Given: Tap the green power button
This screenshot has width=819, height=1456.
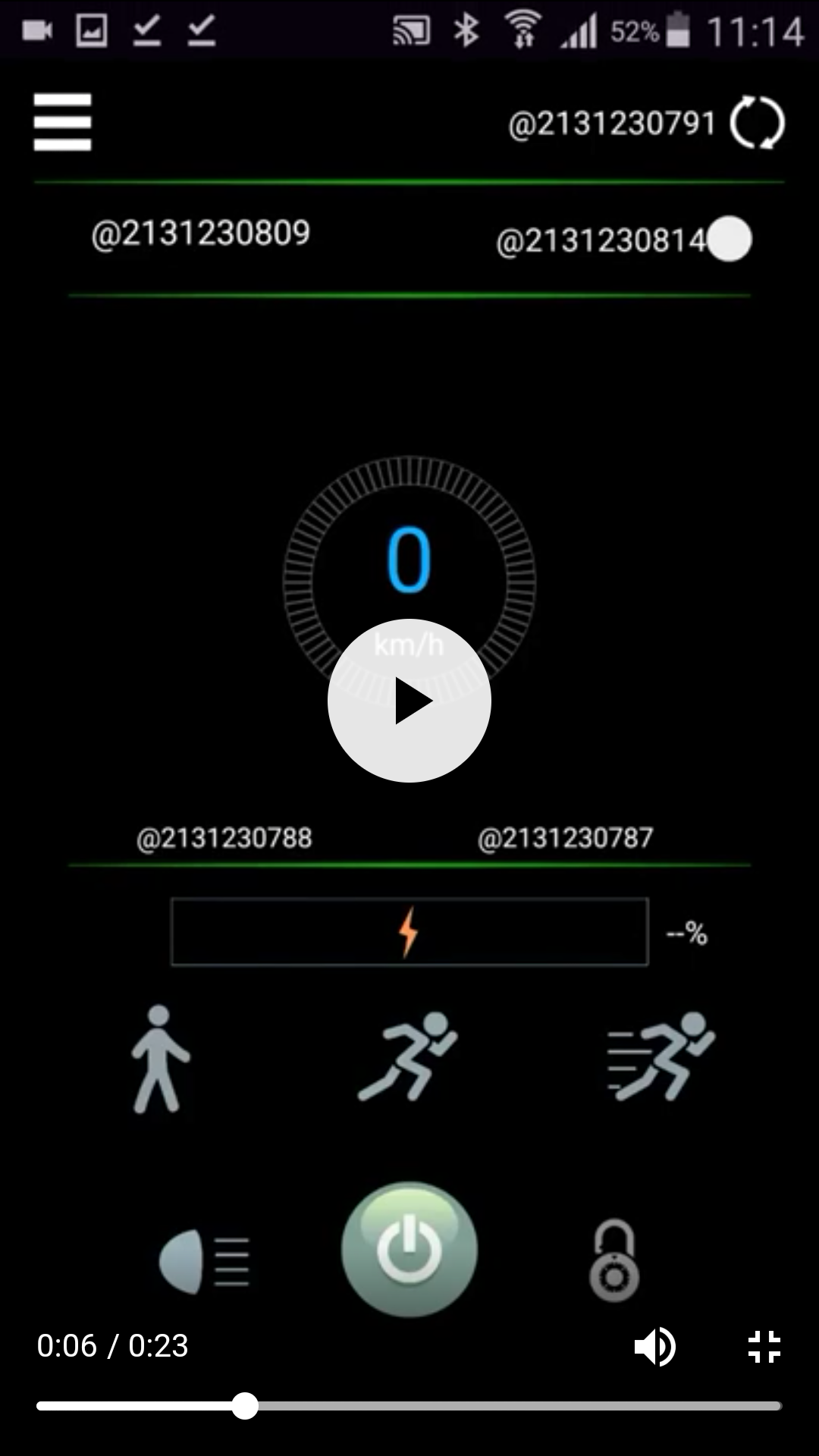Looking at the screenshot, I should point(409,1249).
